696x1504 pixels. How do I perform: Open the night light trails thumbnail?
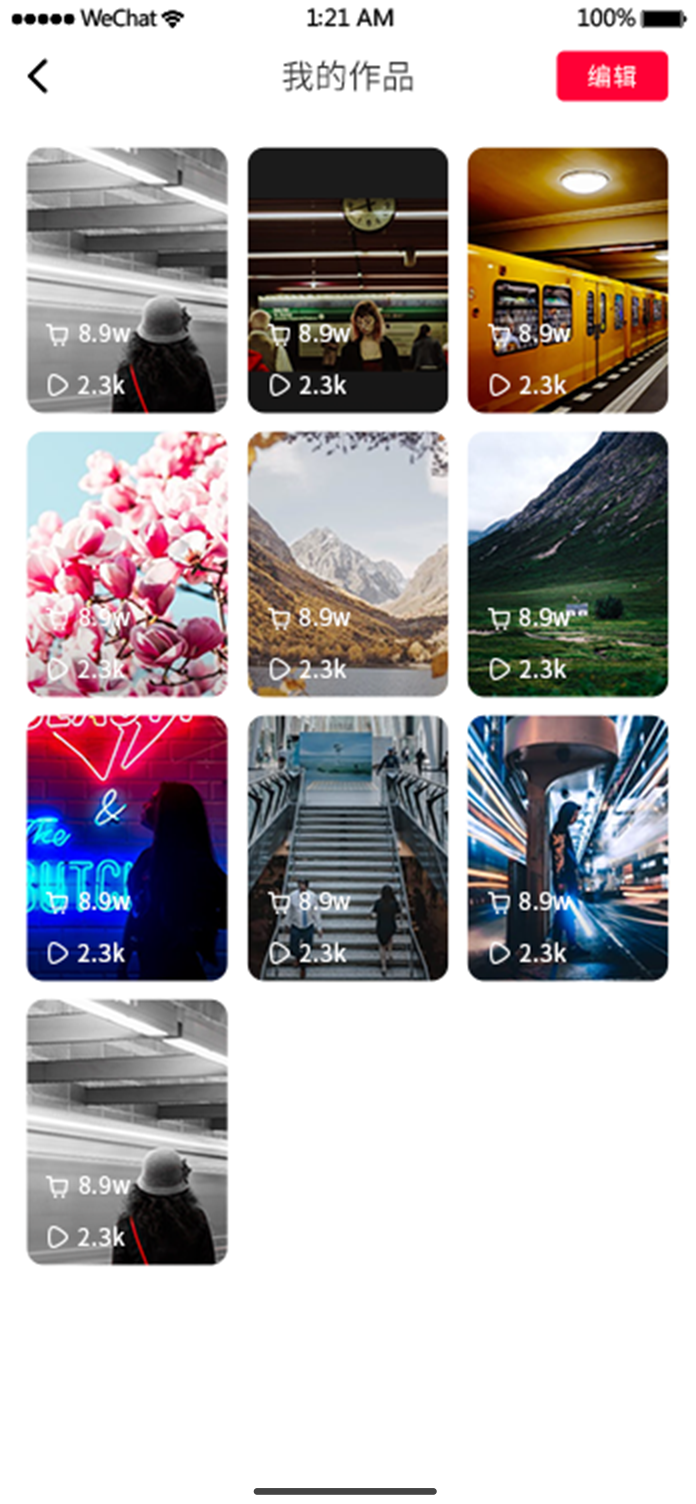click(x=567, y=848)
